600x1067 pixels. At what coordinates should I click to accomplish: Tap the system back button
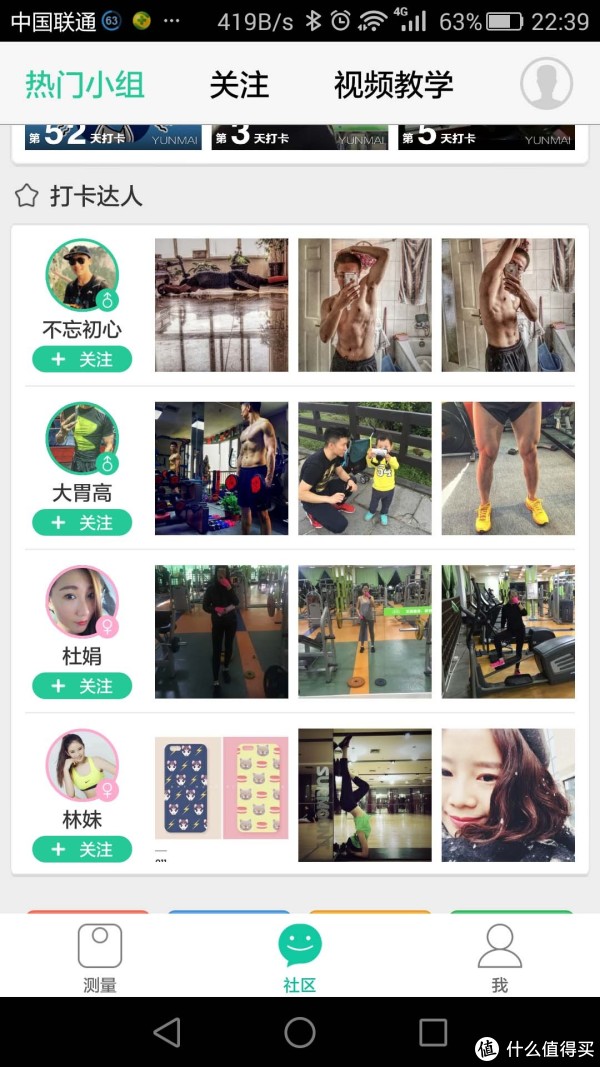point(167,1032)
